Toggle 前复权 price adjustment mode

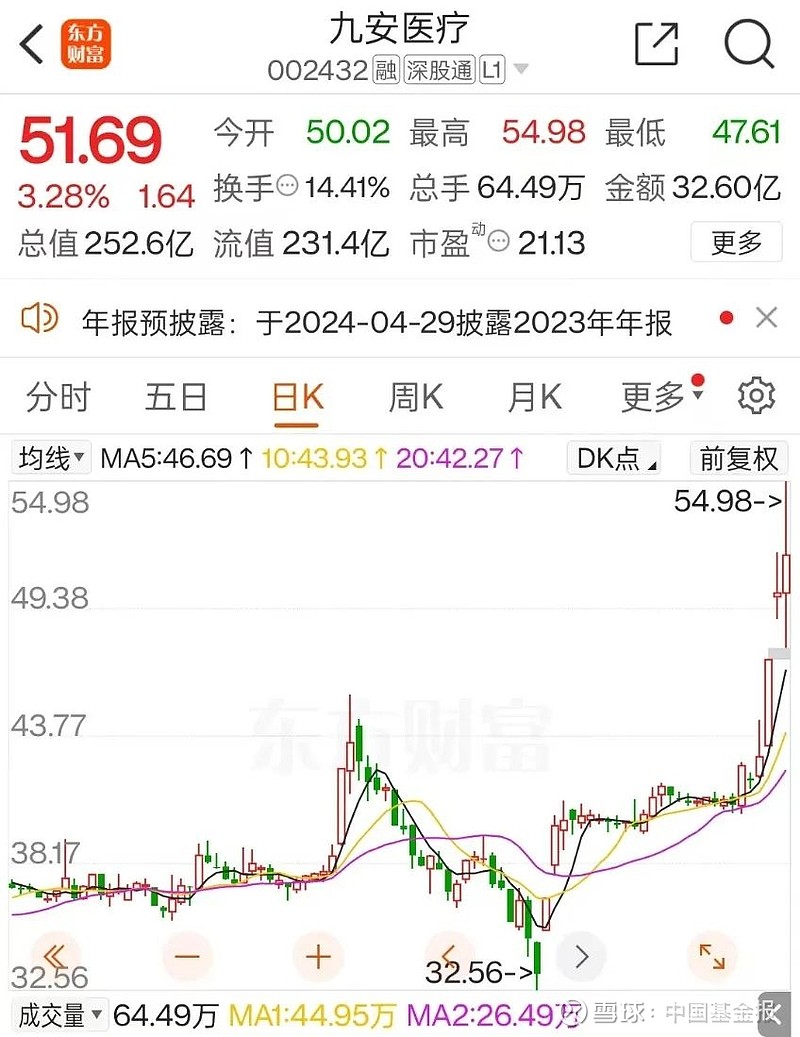tap(739, 458)
